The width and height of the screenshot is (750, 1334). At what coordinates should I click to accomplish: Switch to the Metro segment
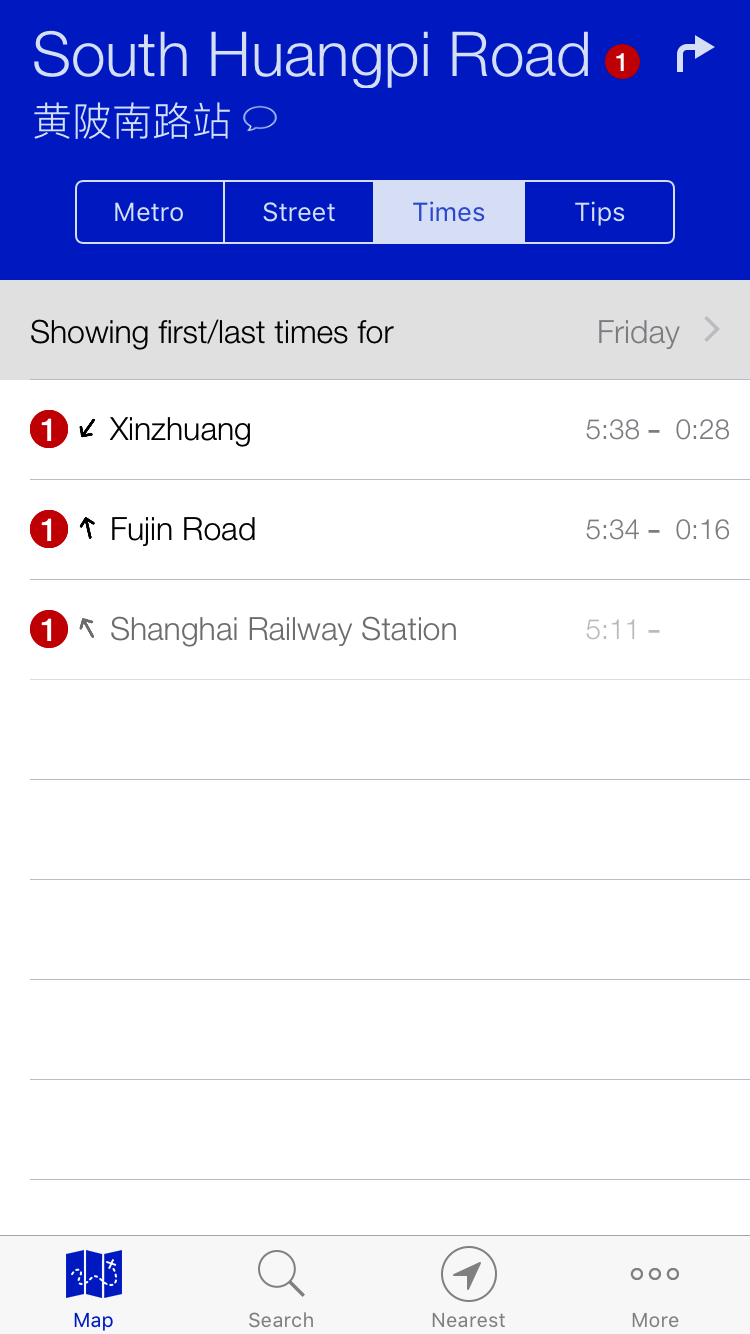click(149, 212)
